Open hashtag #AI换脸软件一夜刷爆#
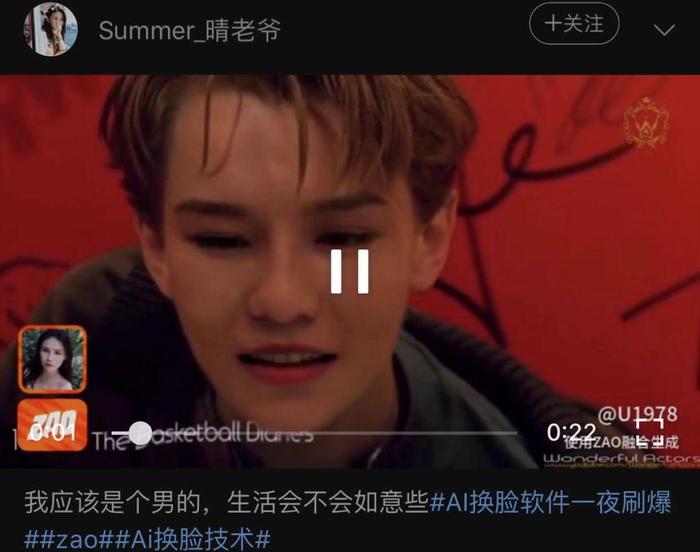The width and height of the screenshot is (700, 552). (550, 501)
